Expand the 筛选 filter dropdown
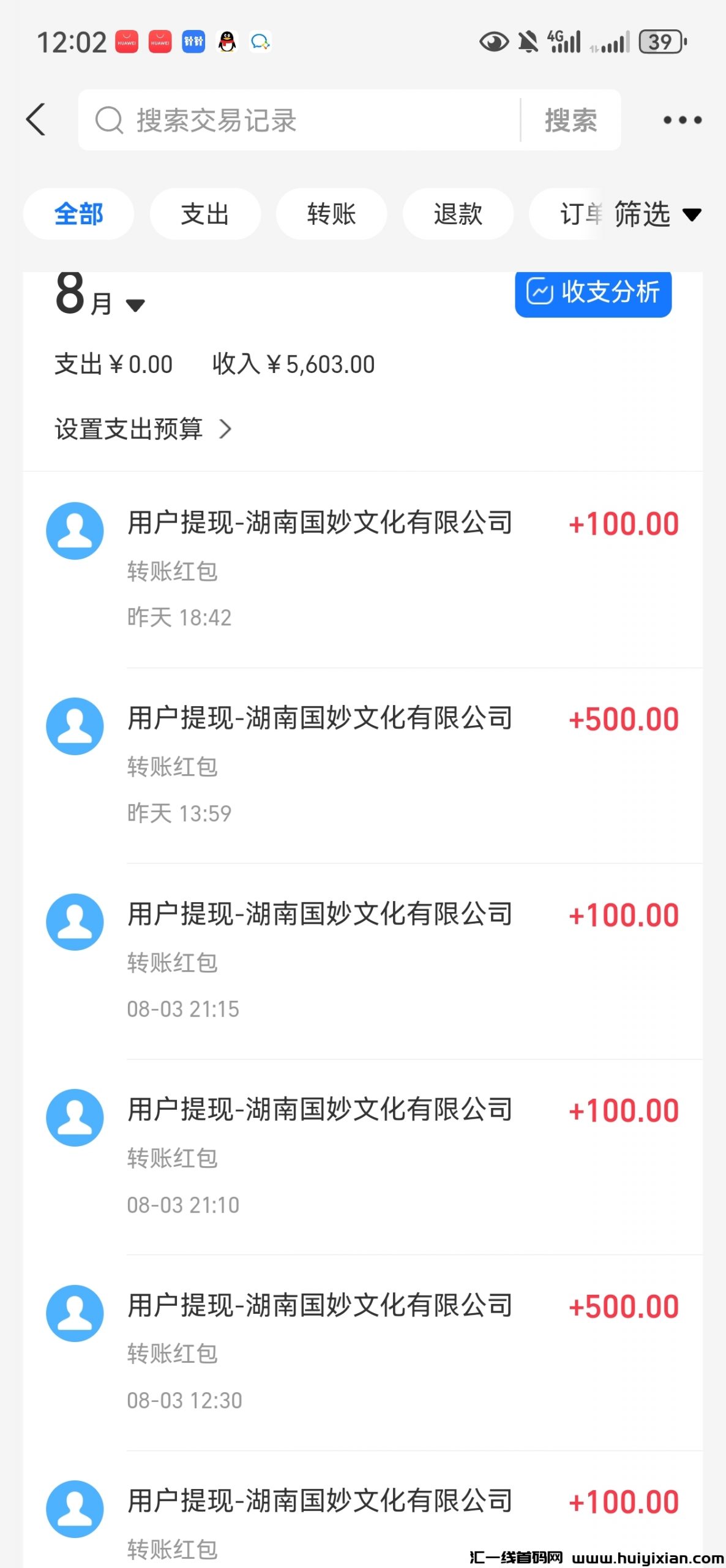The width and height of the screenshot is (726, 1568). [x=656, y=214]
